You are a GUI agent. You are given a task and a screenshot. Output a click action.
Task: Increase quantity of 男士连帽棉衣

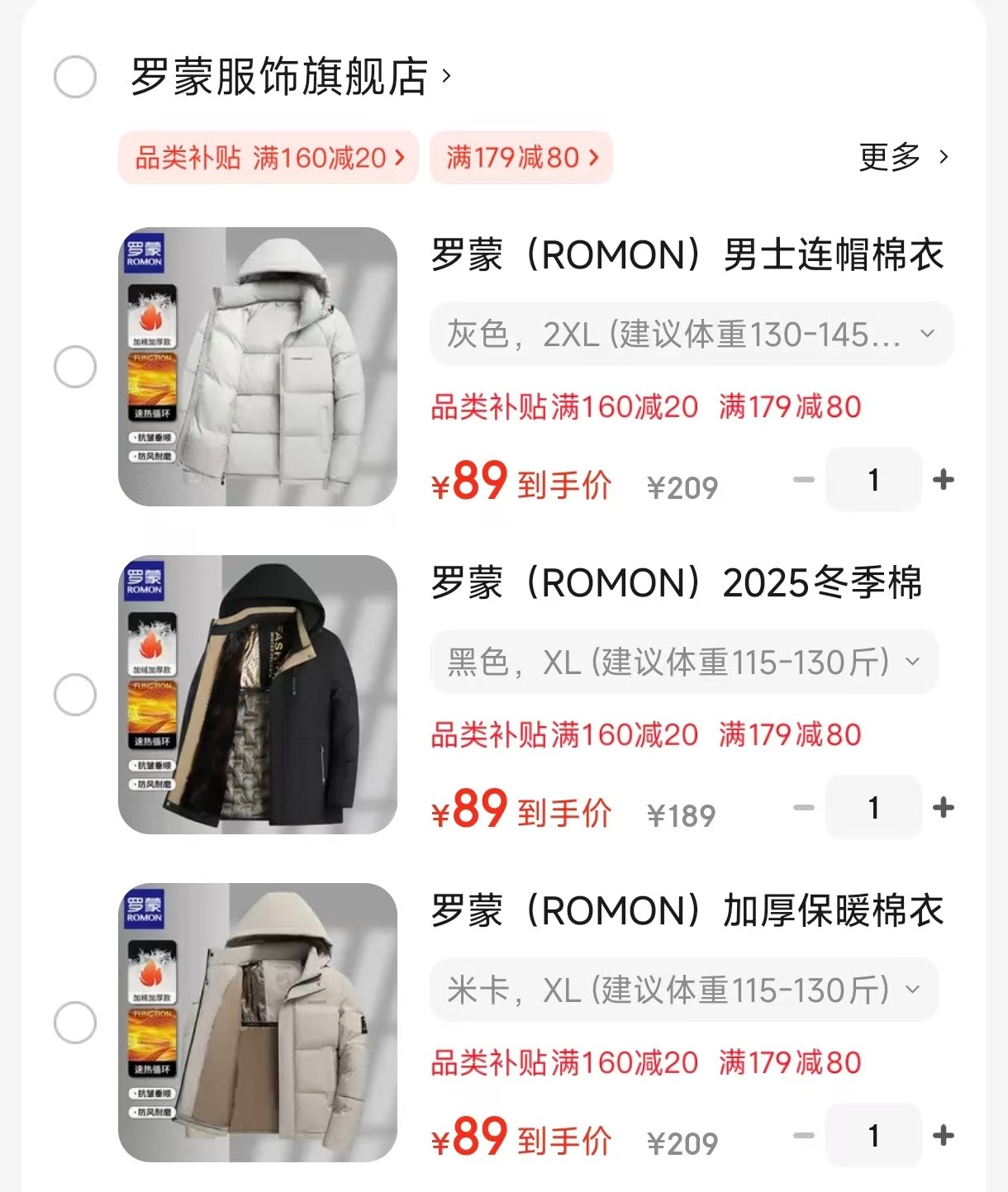pyautogui.click(x=943, y=480)
